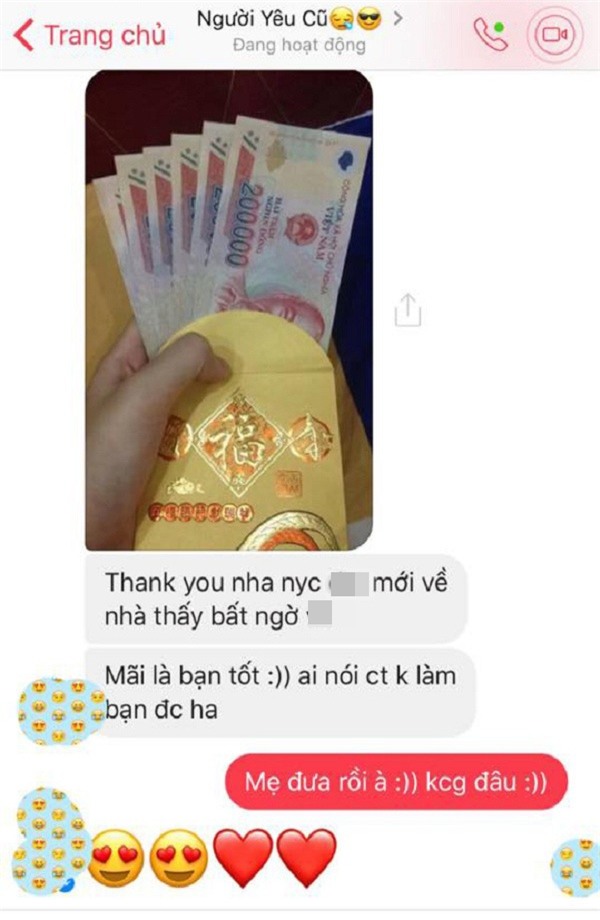Go back to Trang chủ
Screen dimensions: 600x920
click(x=88, y=36)
